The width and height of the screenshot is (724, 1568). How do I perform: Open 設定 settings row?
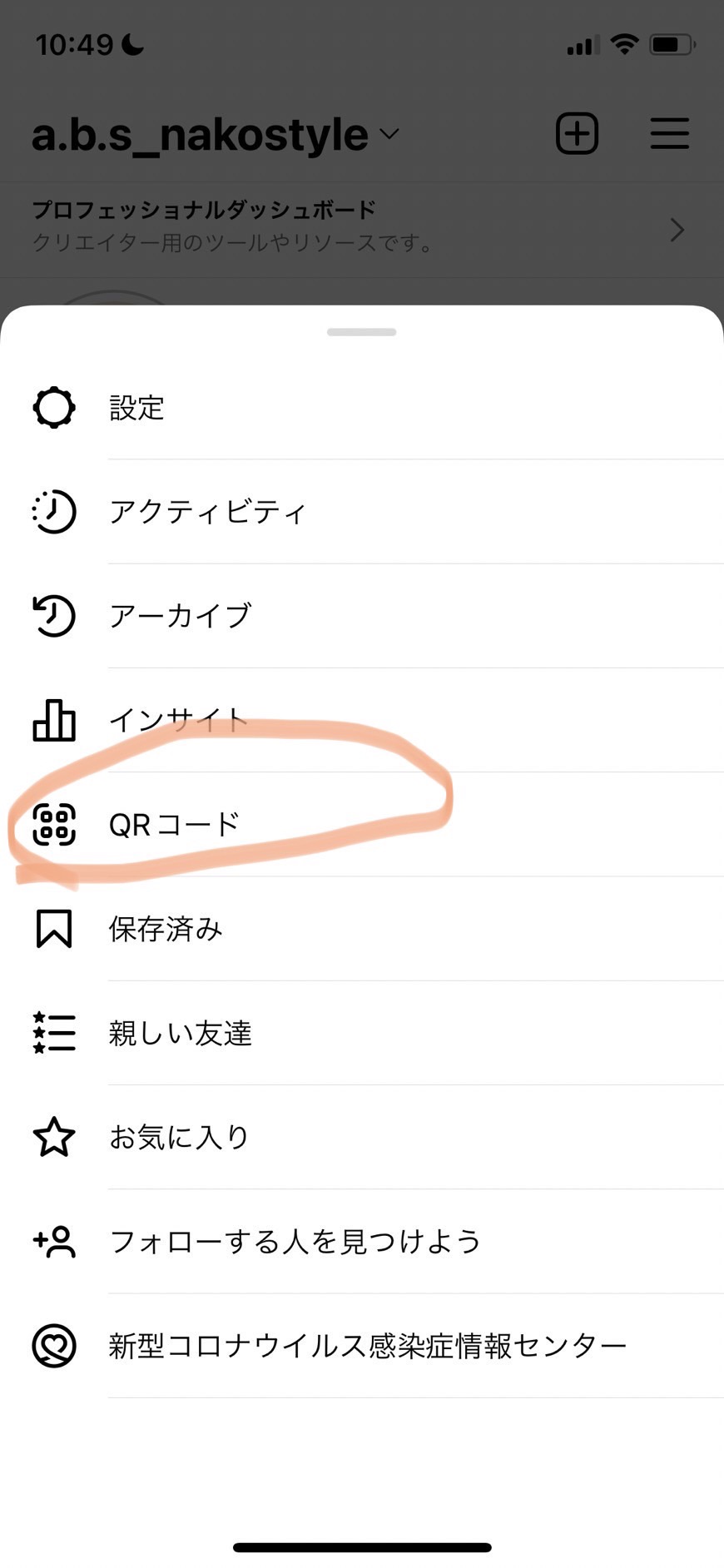pos(362,408)
